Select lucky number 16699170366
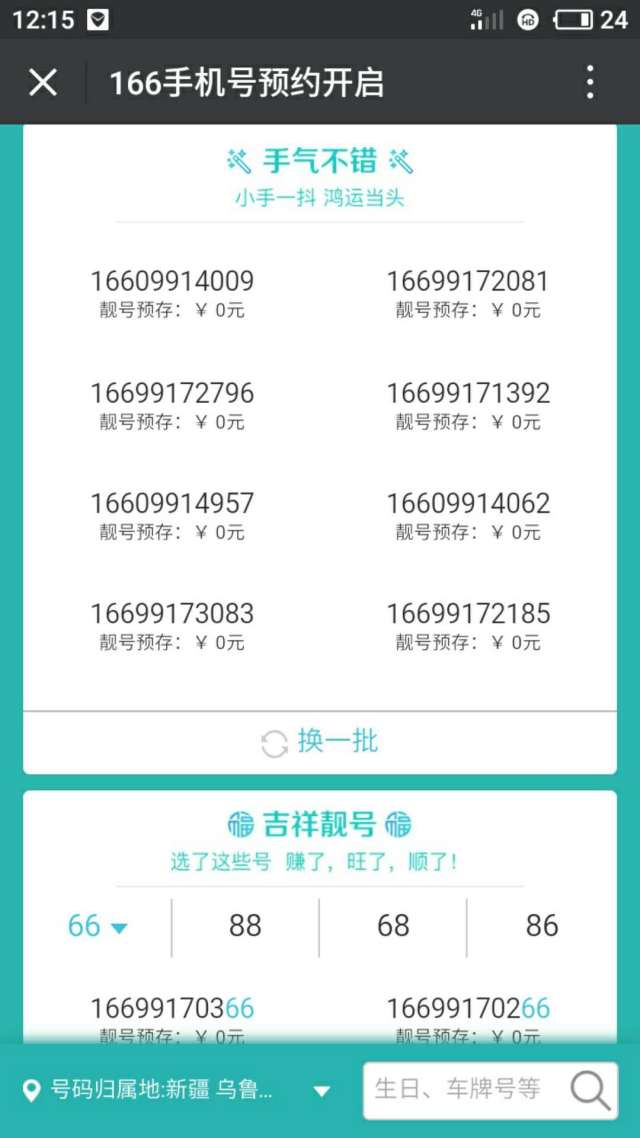Screen dimensions: 640x1138 point(172,1018)
